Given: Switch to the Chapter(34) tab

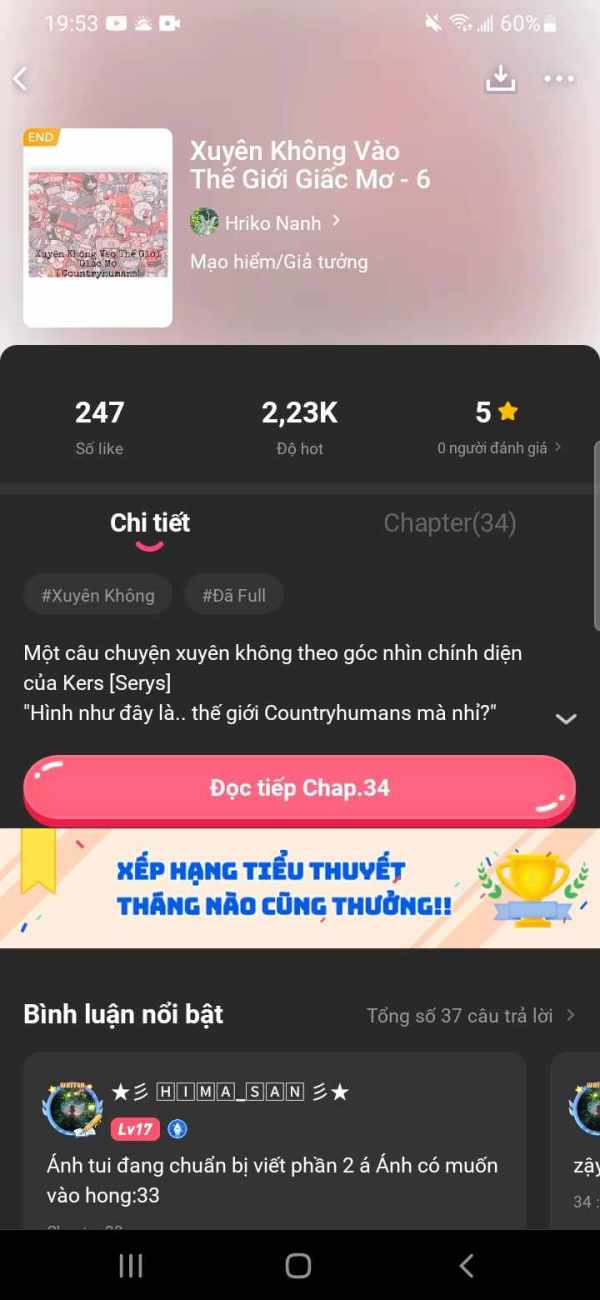Looking at the screenshot, I should (x=450, y=523).
